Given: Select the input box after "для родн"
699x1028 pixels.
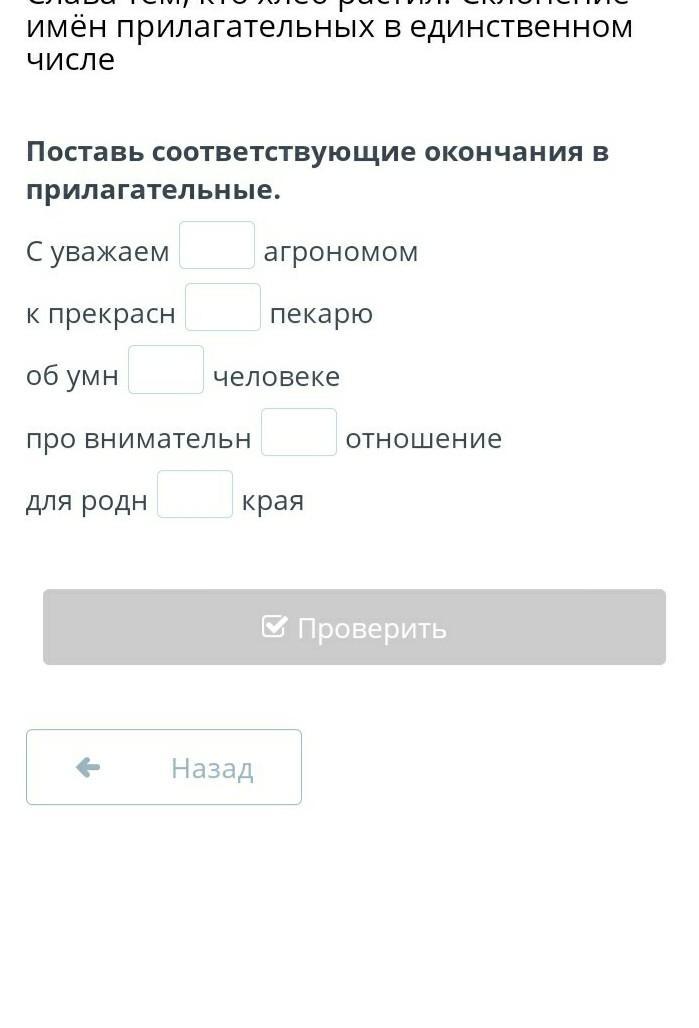Looking at the screenshot, I should [x=195, y=494].
